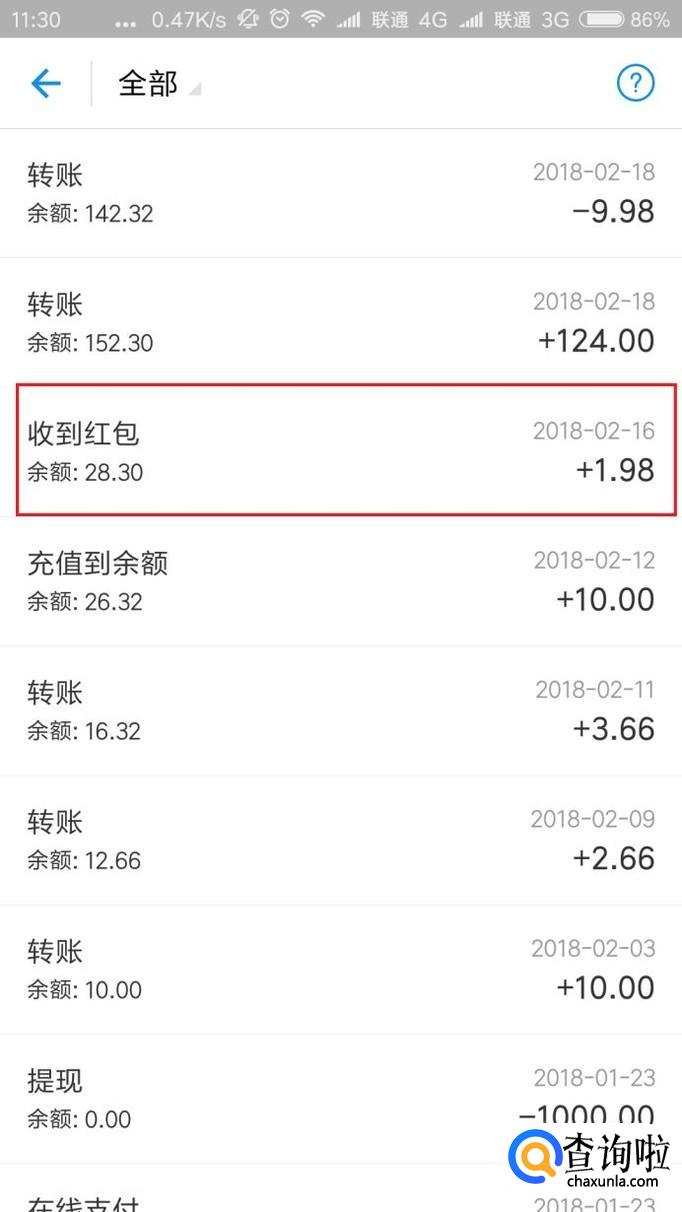Open the 转账 record of −9.98

340,193
